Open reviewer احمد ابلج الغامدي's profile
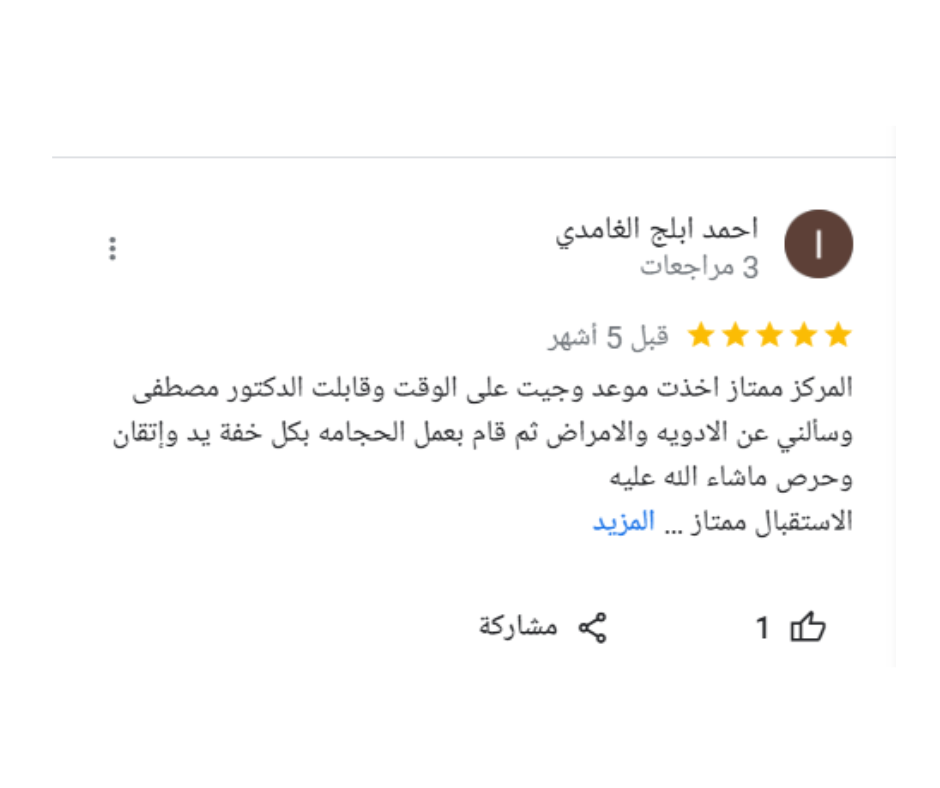This screenshot has width=940, height=788. (x=656, y=230)
